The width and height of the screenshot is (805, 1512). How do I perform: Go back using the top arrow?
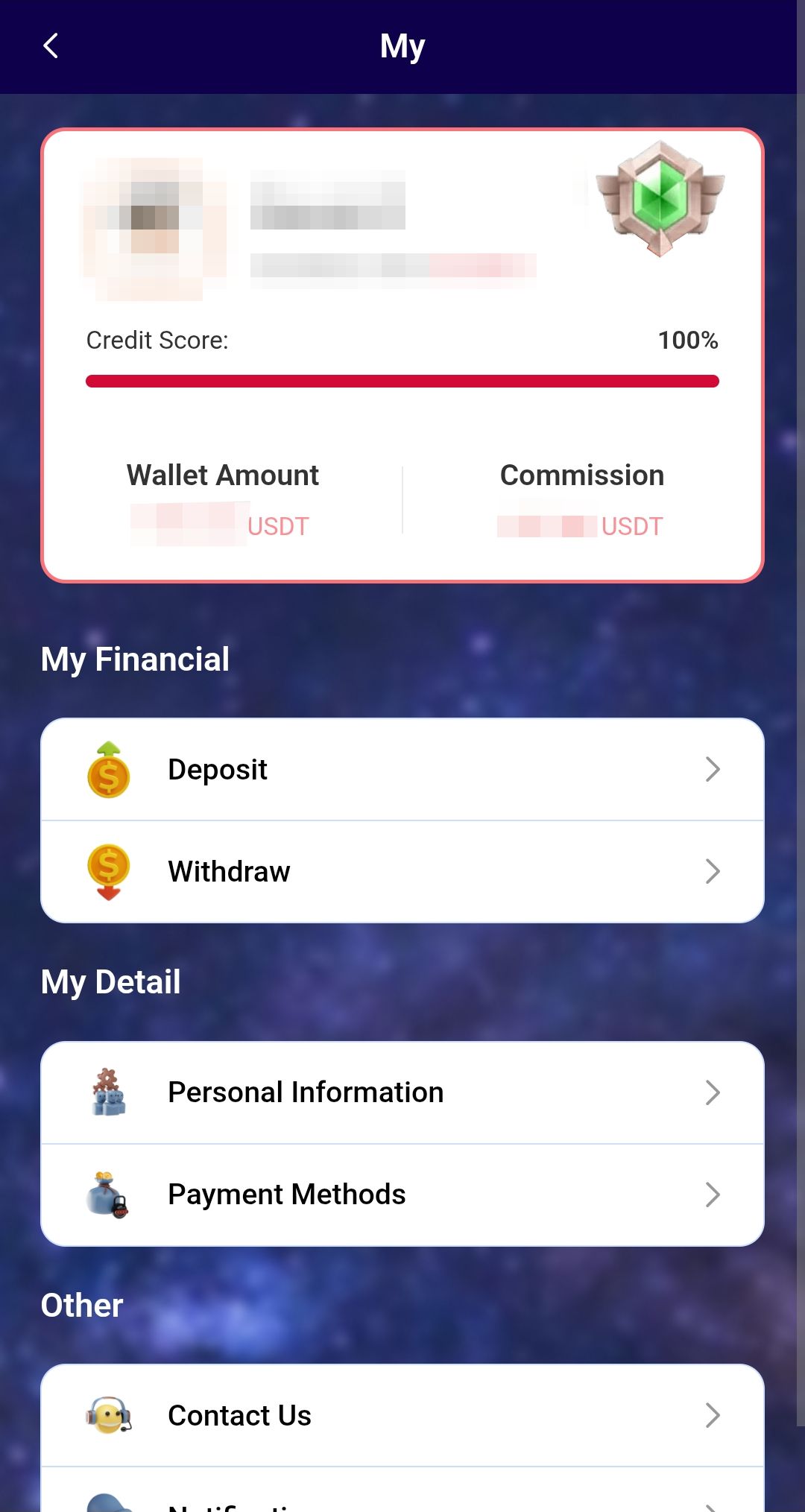tap(51, 46)
